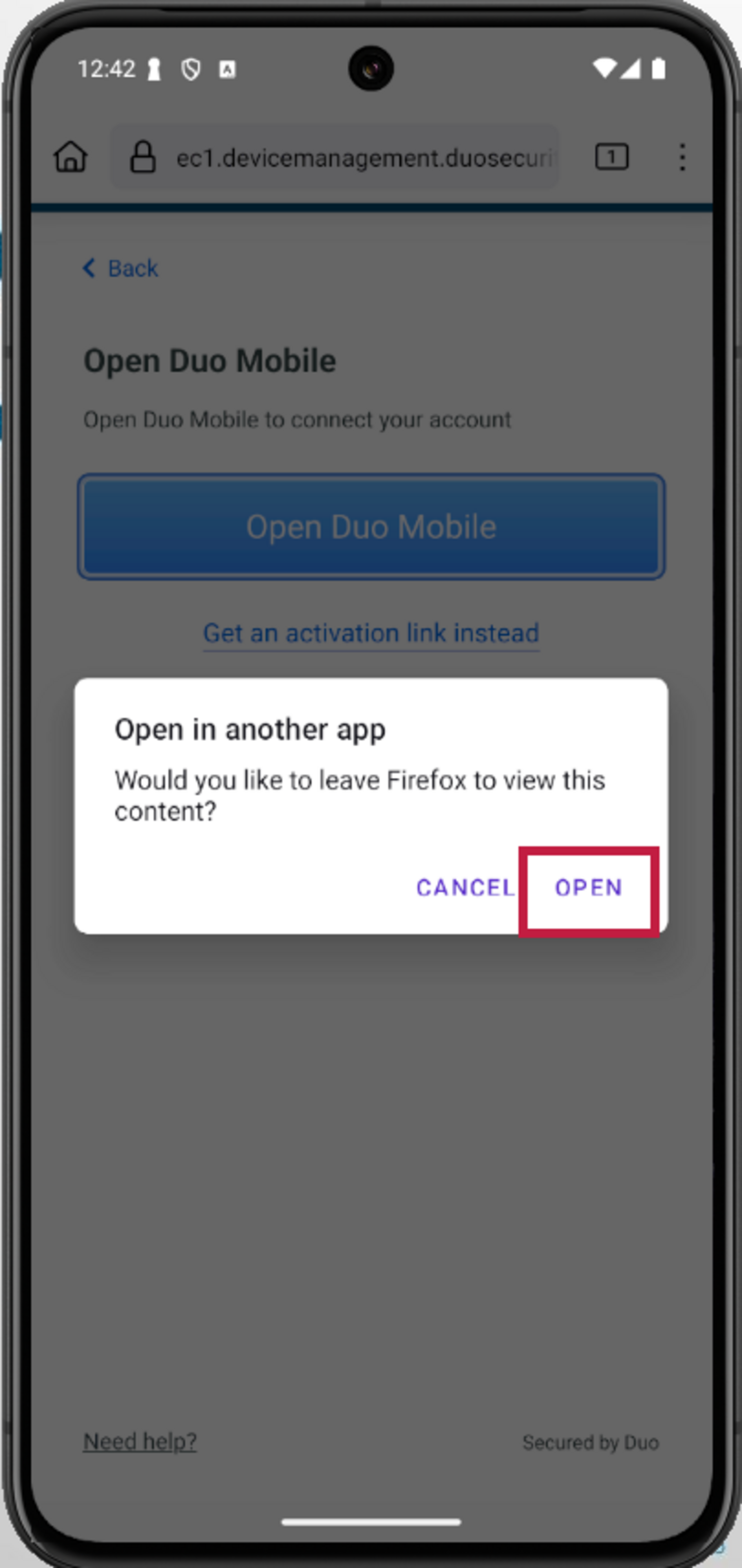
Task: Open the Need help? link
Action: (x=140, y=1441)
